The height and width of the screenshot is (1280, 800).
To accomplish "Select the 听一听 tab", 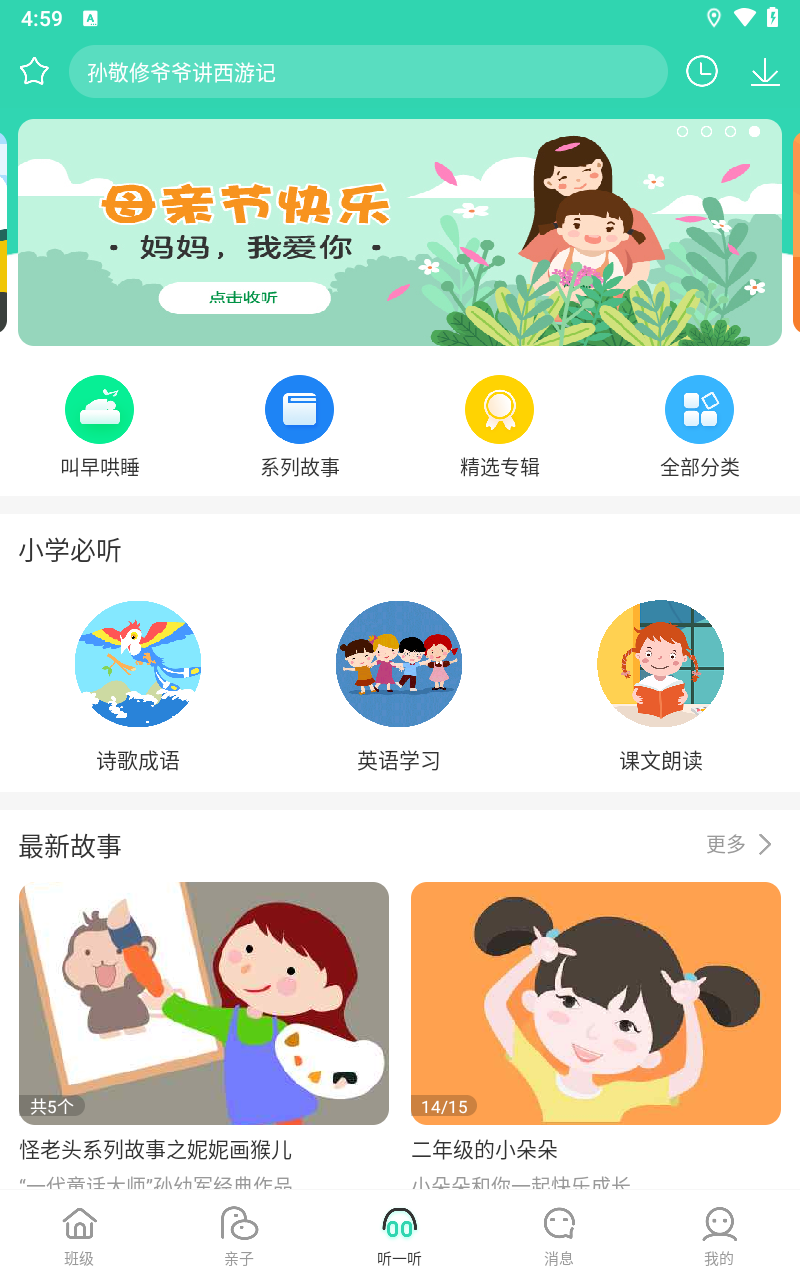I will pyautogui.click(x=399, y=1235).
